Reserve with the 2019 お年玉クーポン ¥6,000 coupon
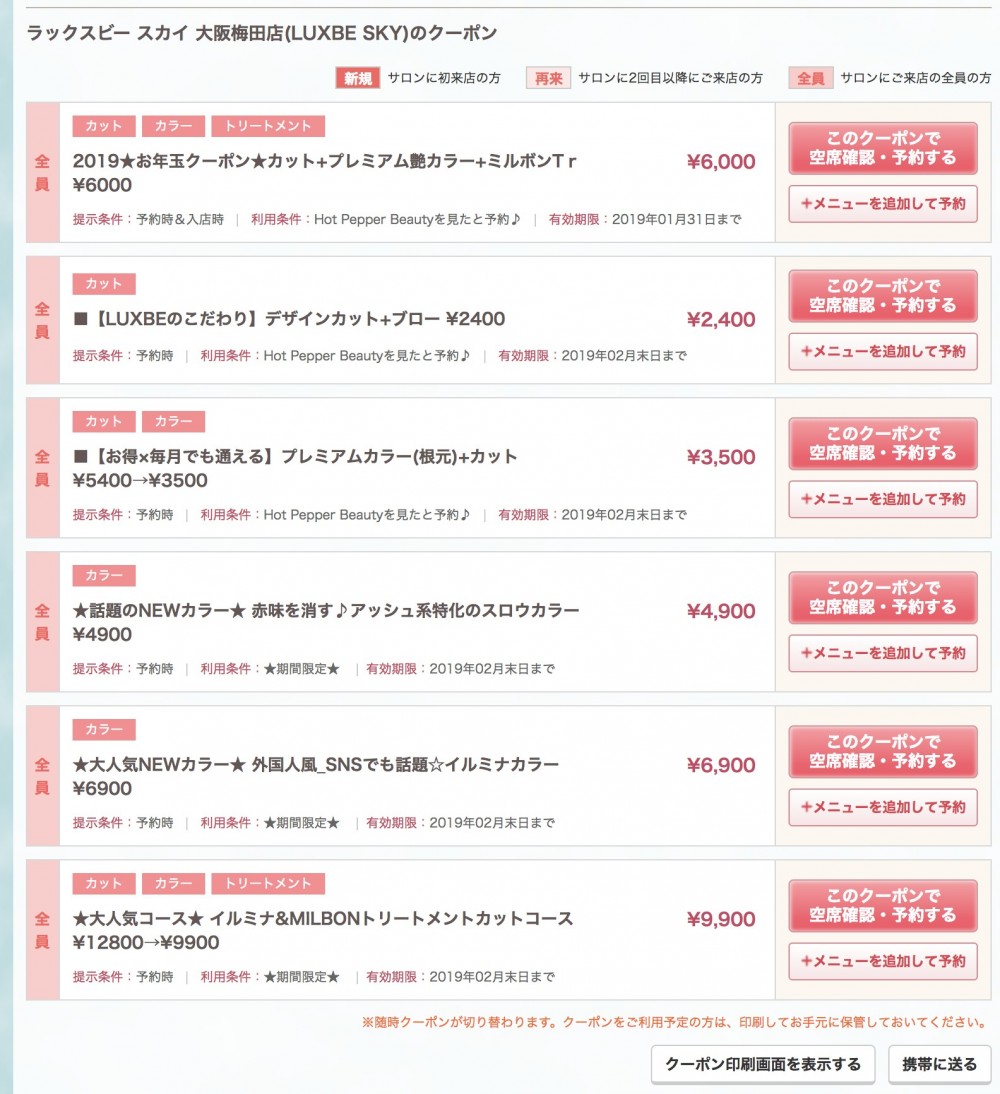This screenshot has height=1094, width=1000. tap(883, 149)
